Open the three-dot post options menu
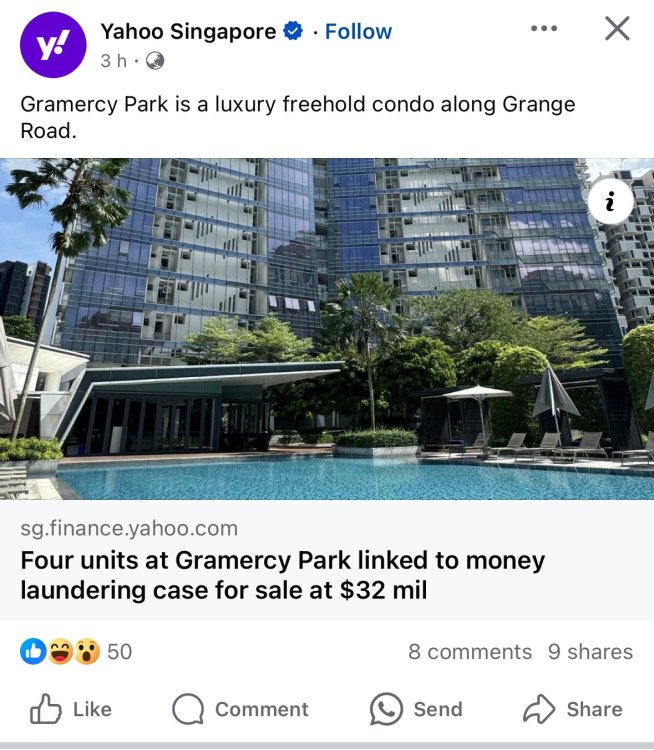The image size is (654, 750). [543, 29]
